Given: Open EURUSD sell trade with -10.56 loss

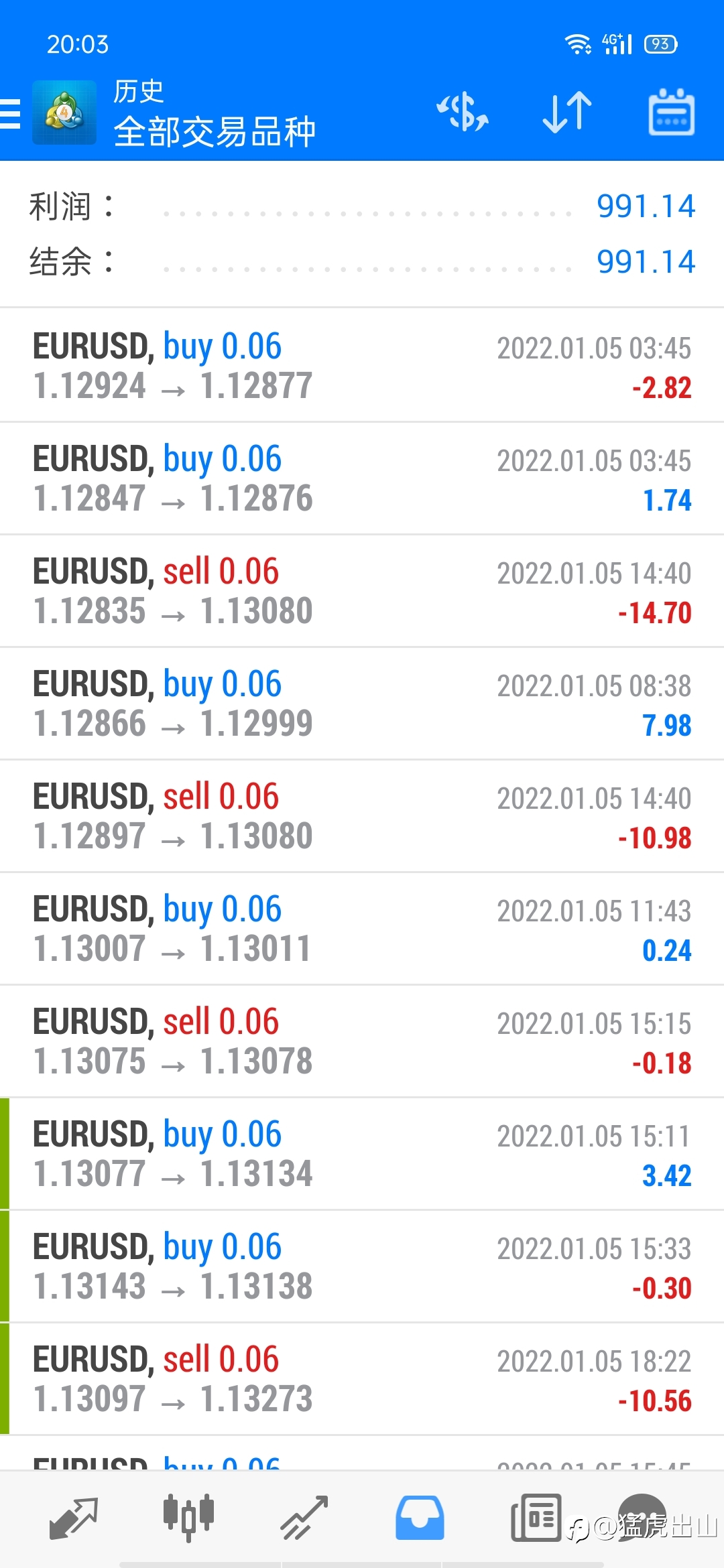Looking at the screenshot, I should tap(362, 1378).
